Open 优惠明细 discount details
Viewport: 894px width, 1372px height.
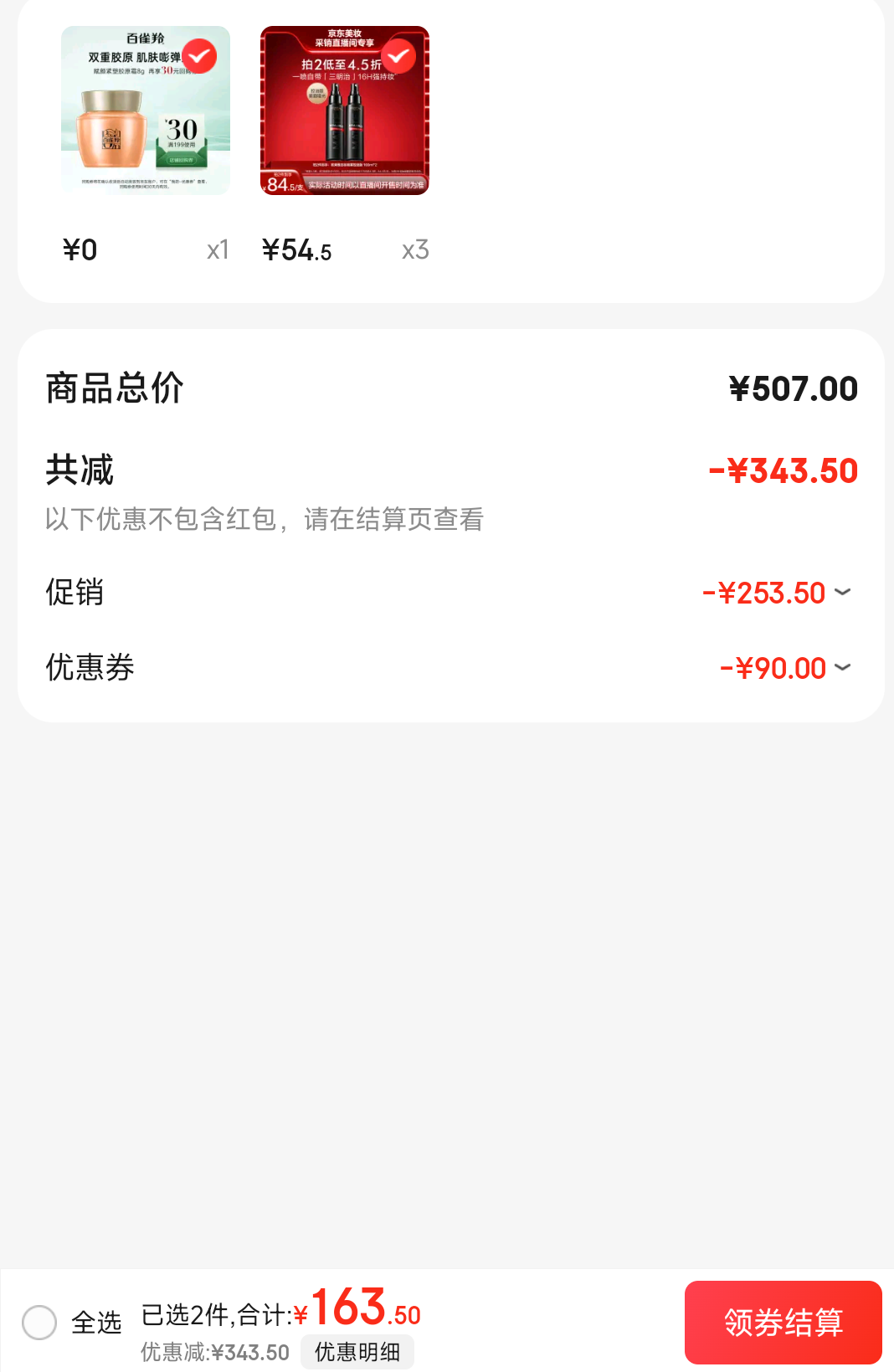click(357, 1352)
